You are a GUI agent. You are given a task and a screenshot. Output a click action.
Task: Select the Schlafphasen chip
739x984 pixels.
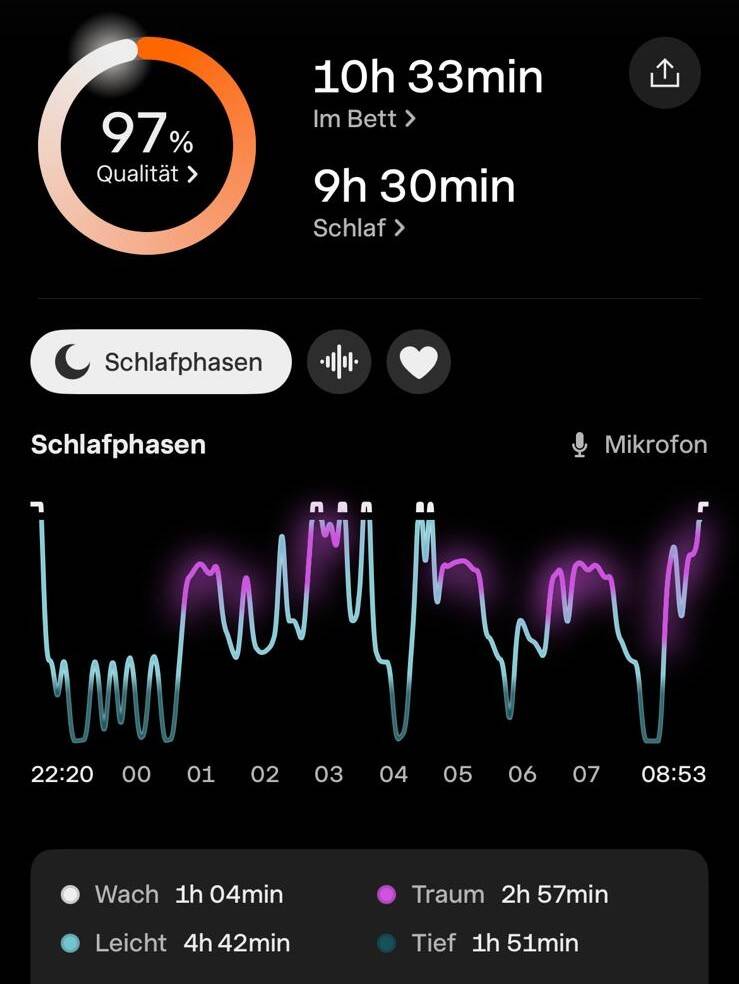[161, 362]
